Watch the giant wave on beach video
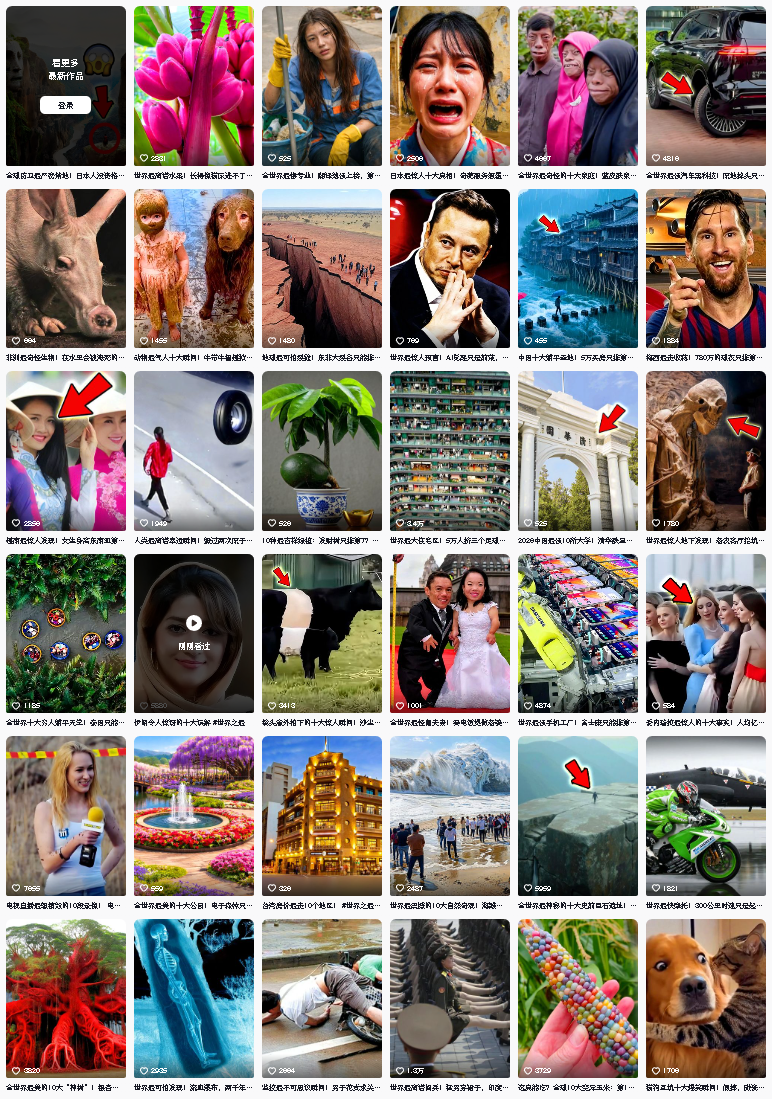The image size is (772, 1099). pos(449,816)
